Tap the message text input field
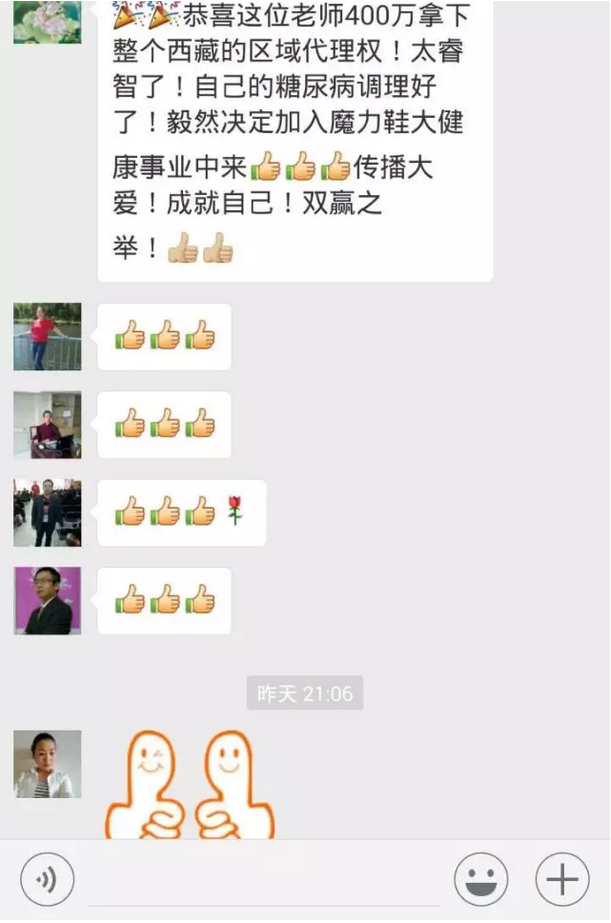 tap(265, 880)
